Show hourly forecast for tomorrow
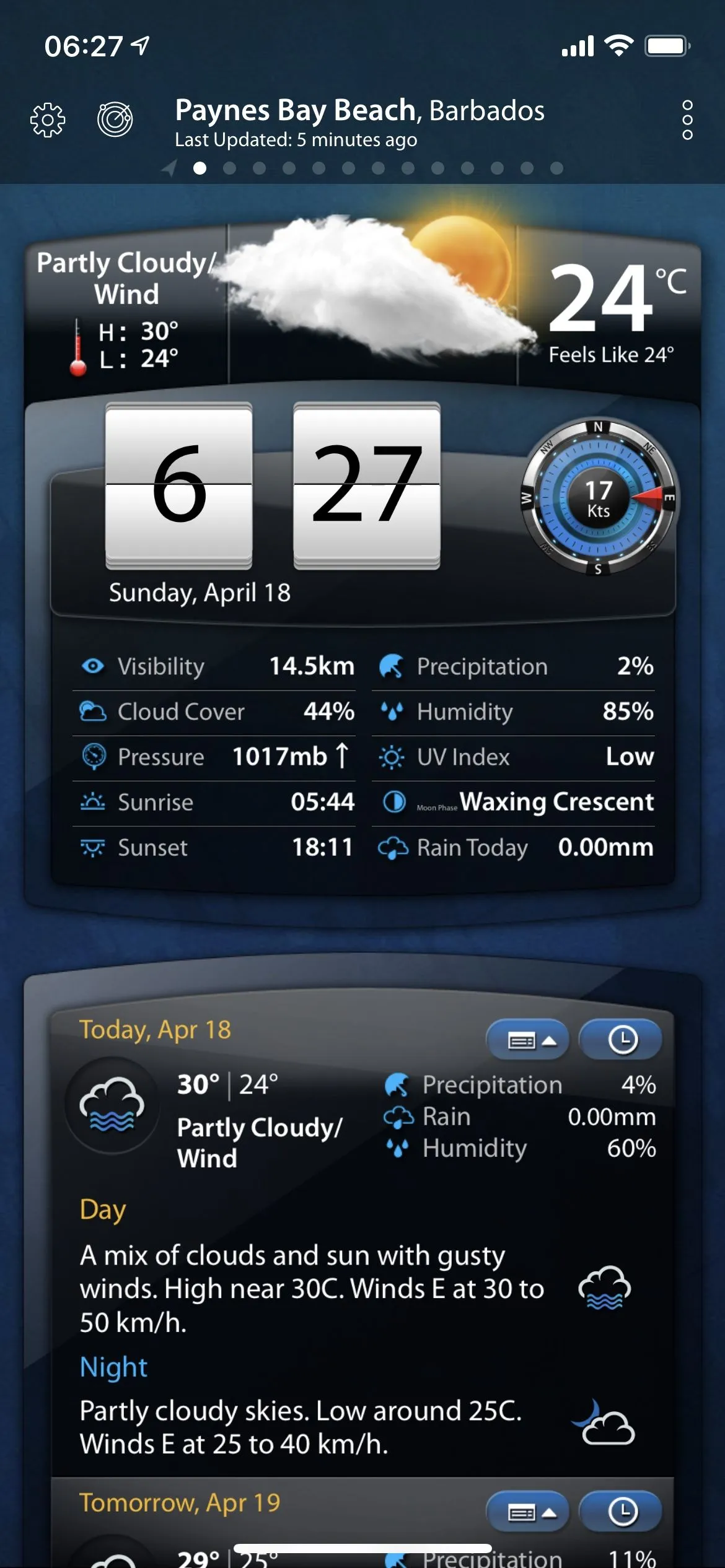 pos(621,1512)
